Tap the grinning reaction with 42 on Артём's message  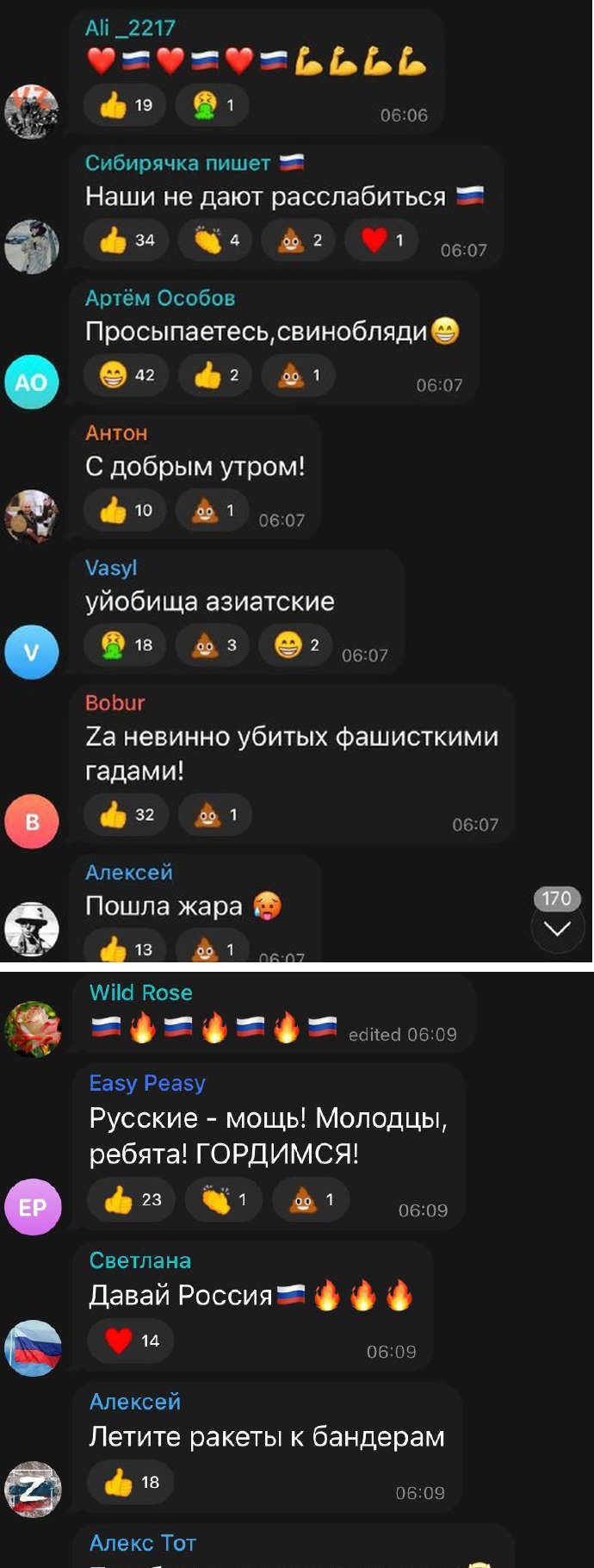point(127,375)
